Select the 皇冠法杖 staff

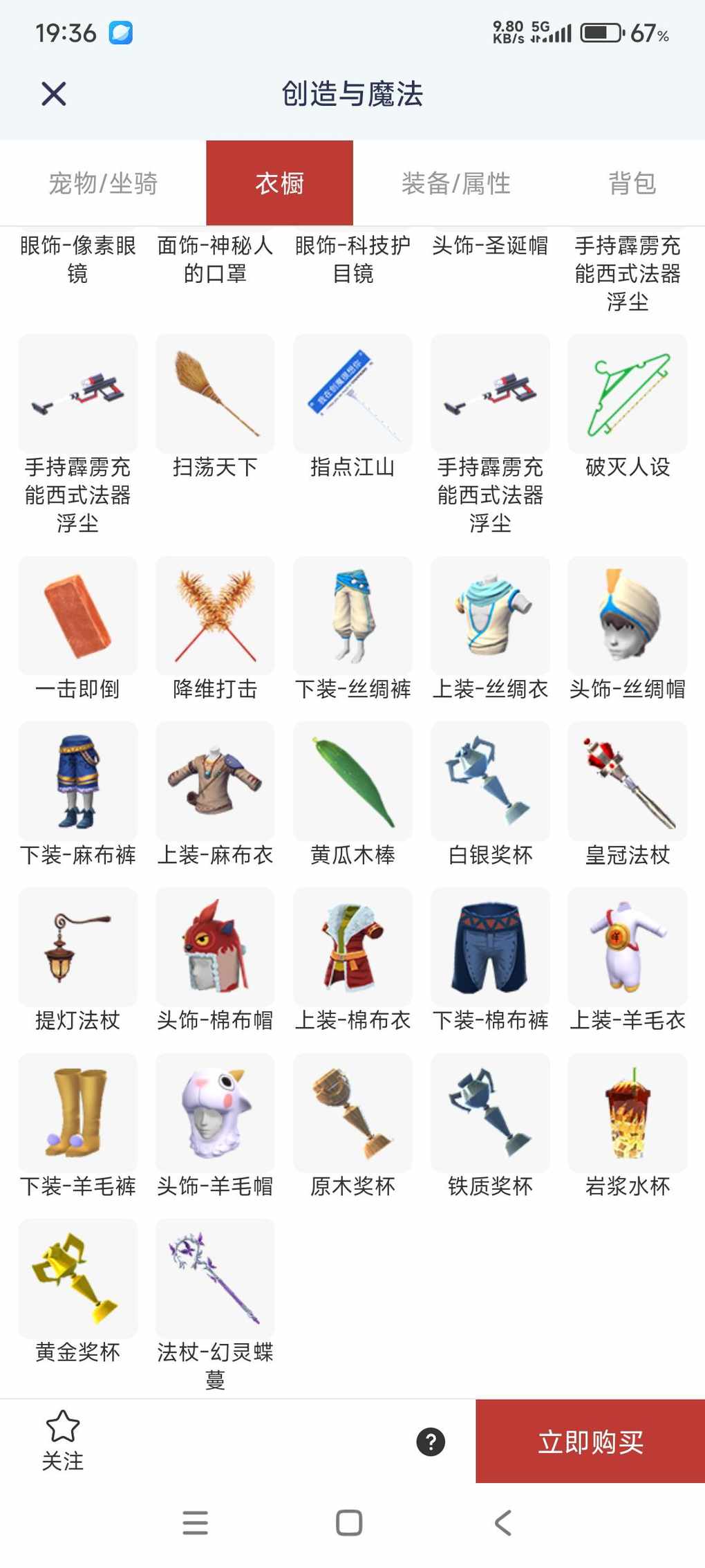(627, 782)
